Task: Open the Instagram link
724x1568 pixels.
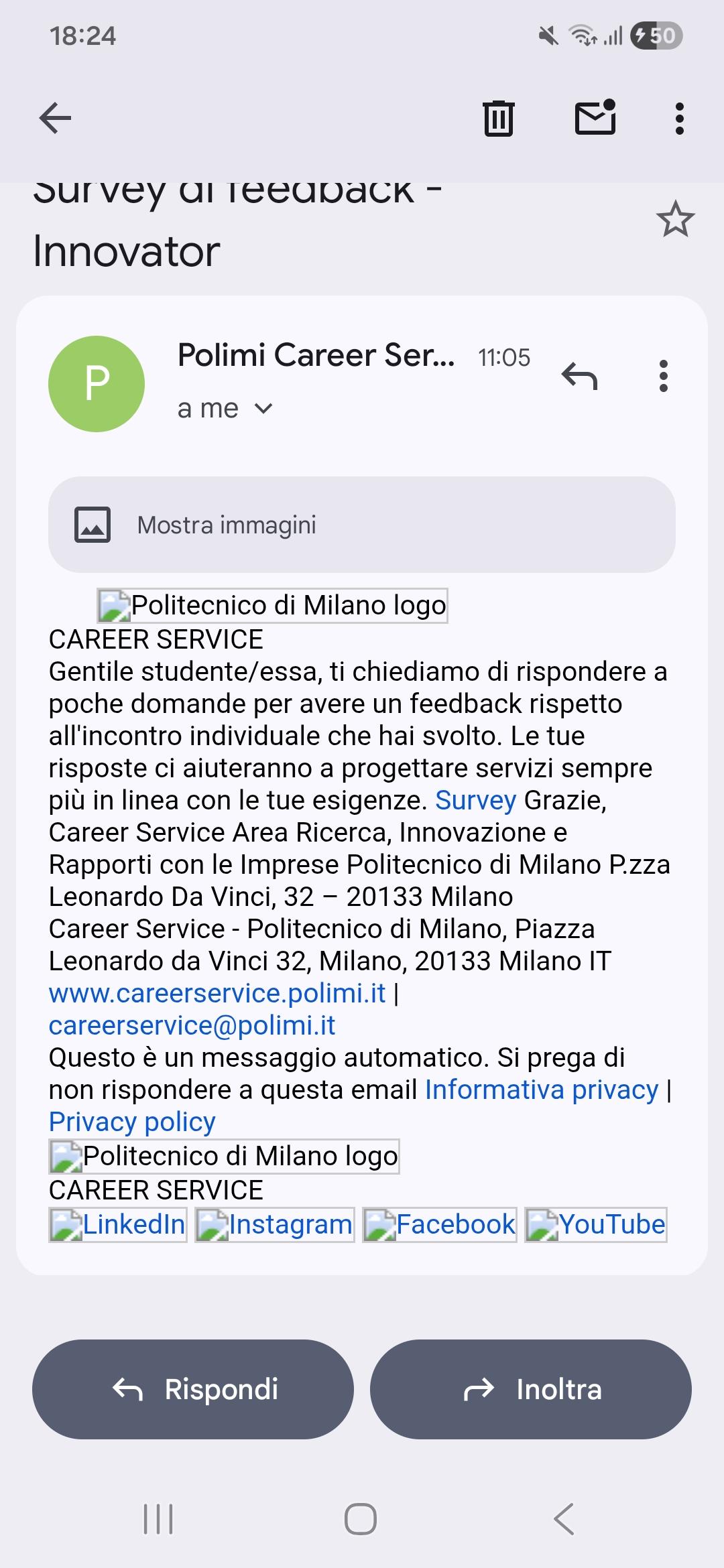Action: (275, 1225)
